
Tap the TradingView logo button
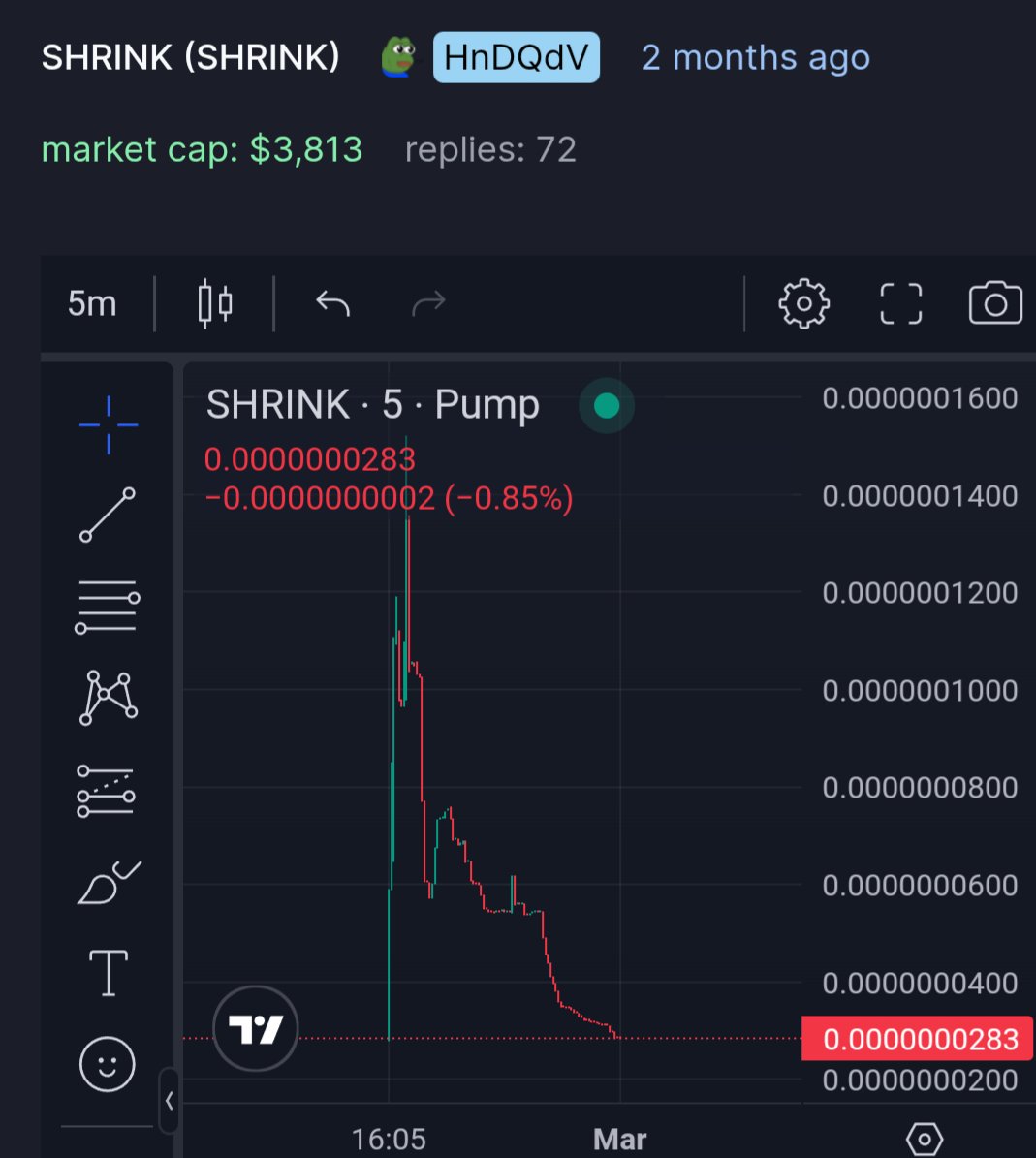pyautogui.click(x=256, y=1028)
